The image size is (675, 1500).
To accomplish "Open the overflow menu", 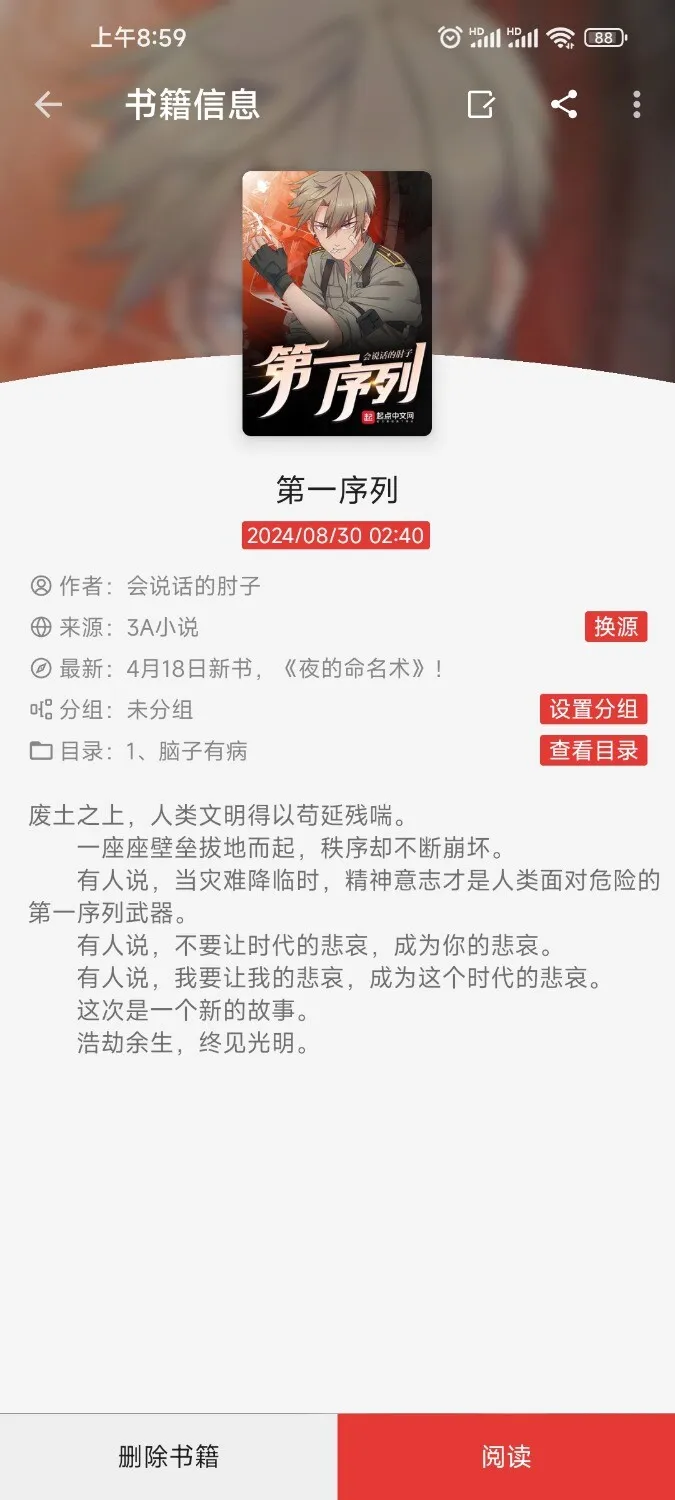I will click(637, 104).
